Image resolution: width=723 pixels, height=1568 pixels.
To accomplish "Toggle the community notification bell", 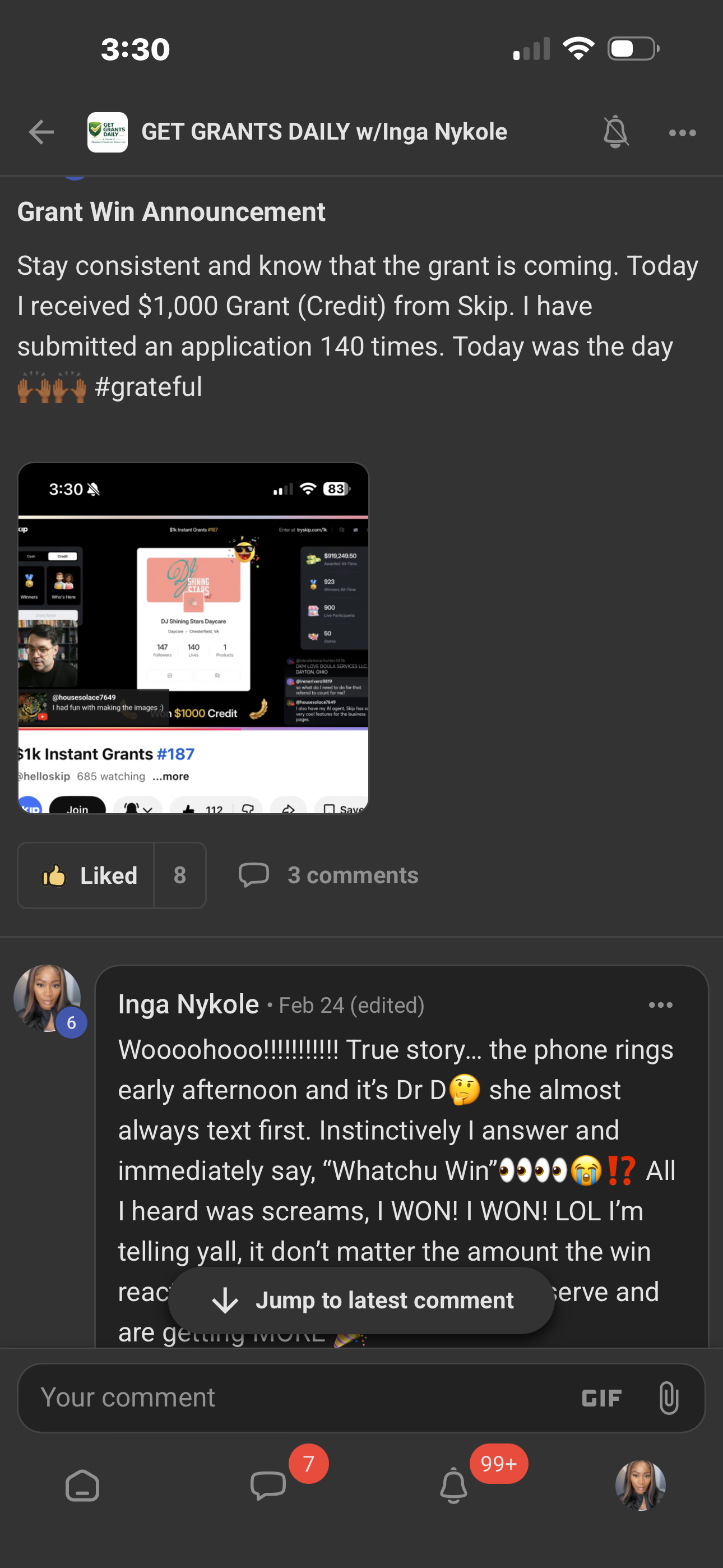I will pyautogui.click(x=615, y=132).
